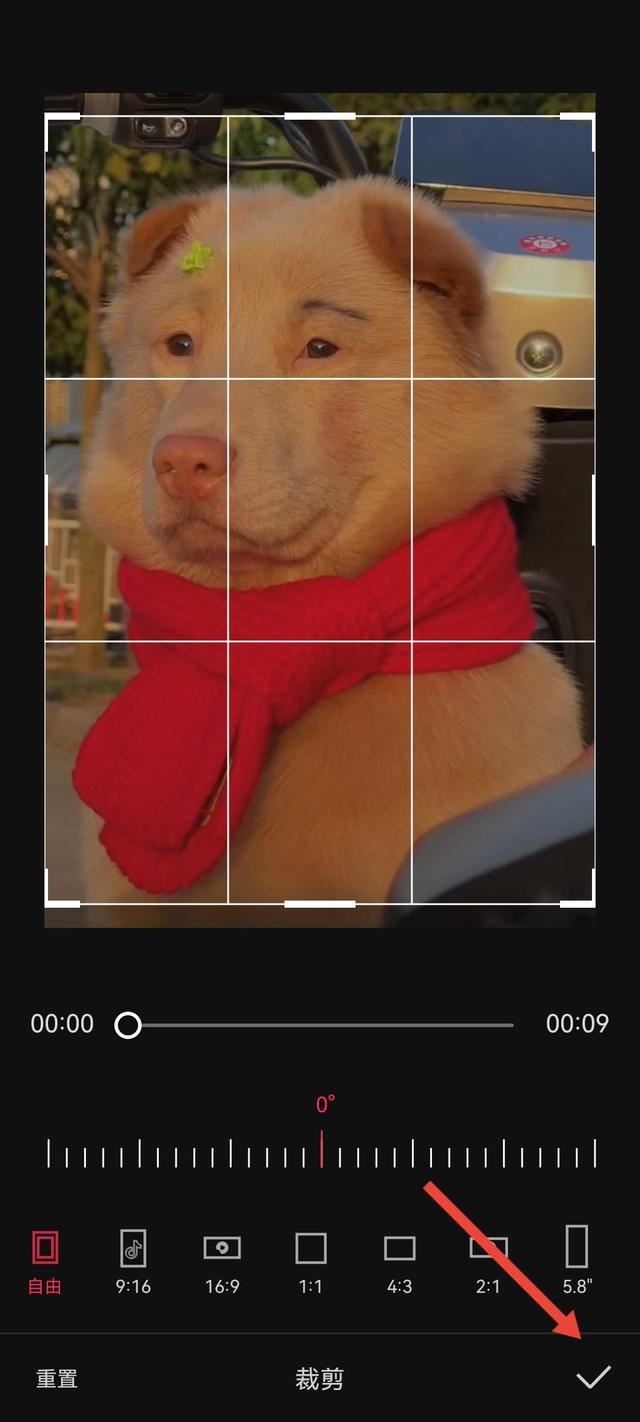The image size is (640, 1422).
Task: Choose the 16:9 aspect ratio
Action: coord(222,1262)
